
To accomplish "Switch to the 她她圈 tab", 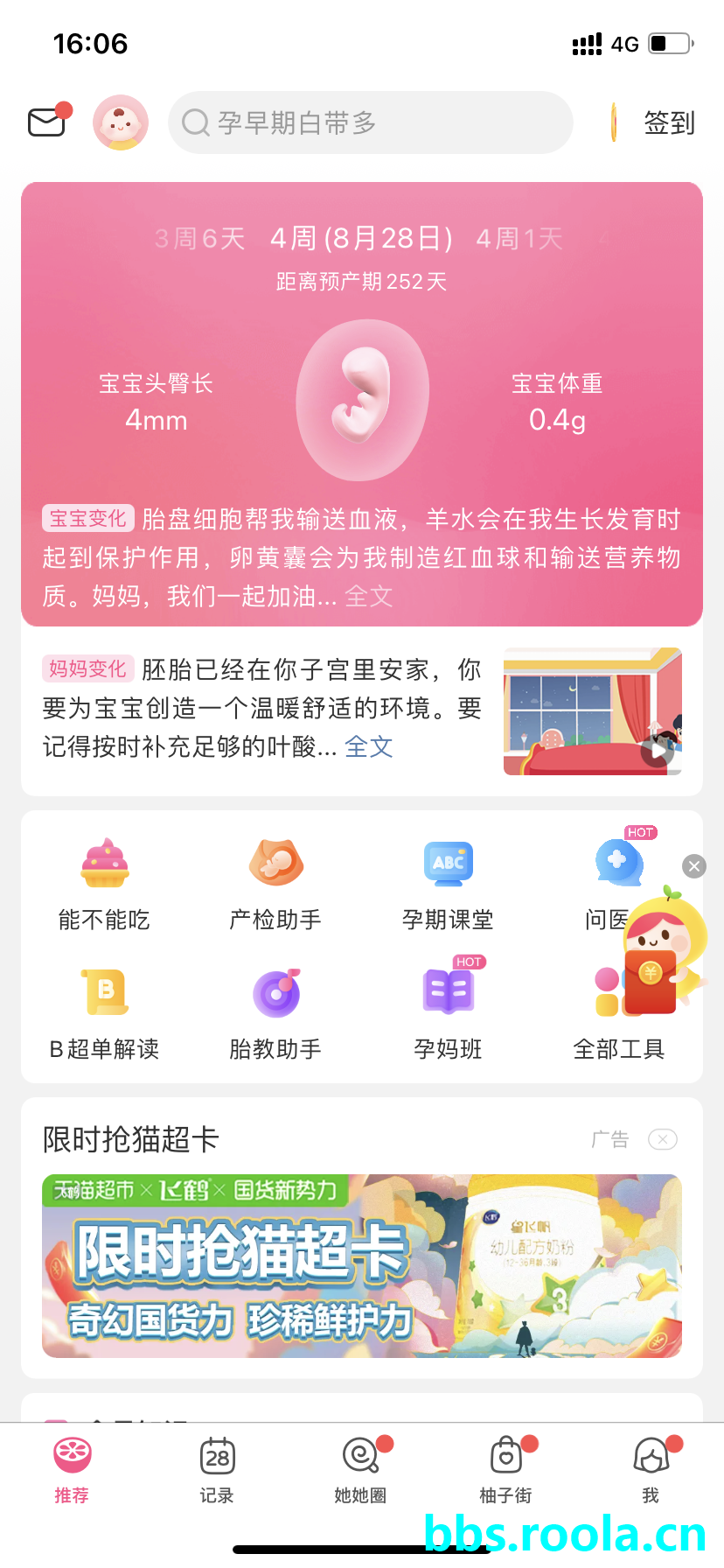I will (x=360, y=1470).
